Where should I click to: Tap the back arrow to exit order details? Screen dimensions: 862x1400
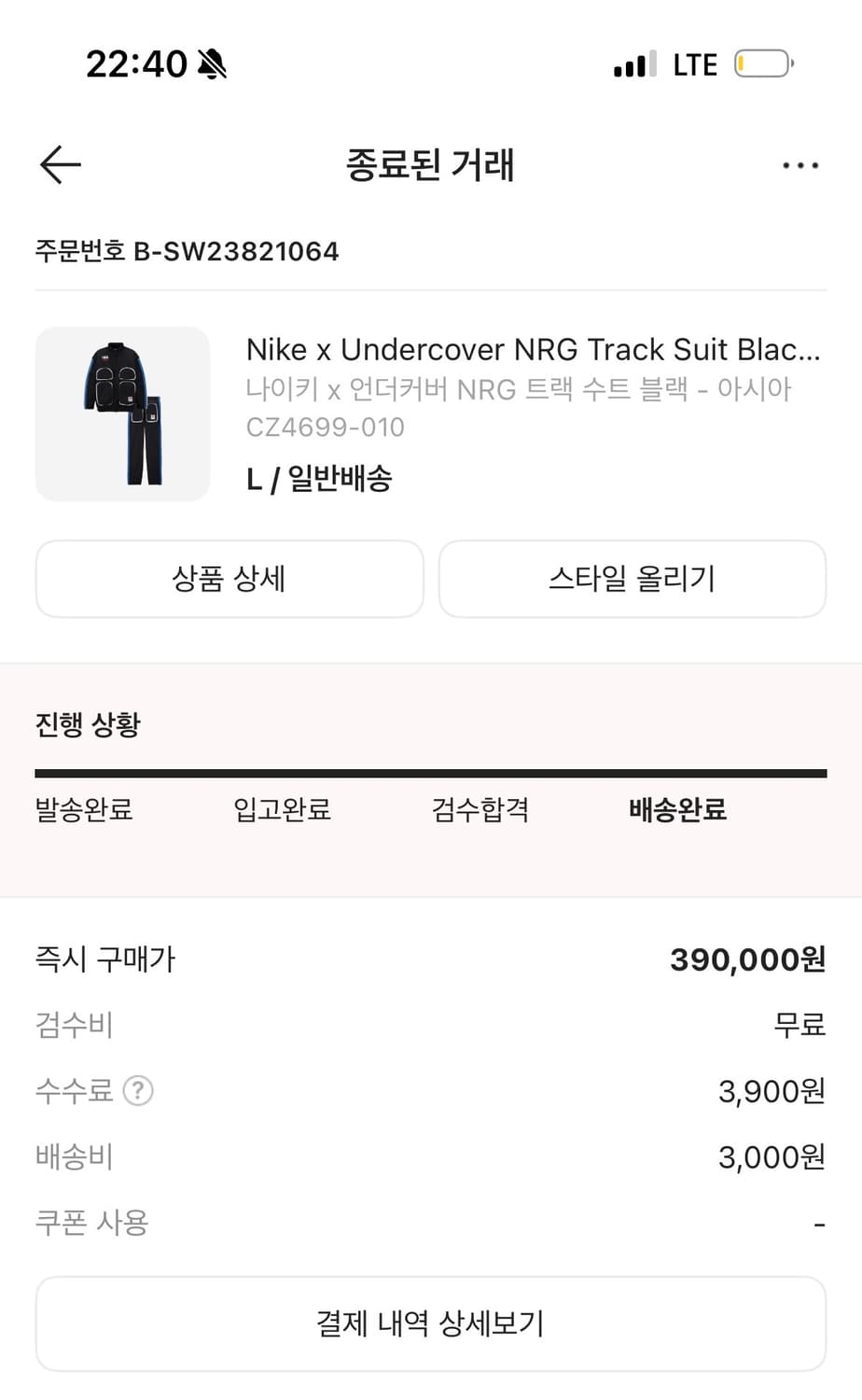click(59, 164)
